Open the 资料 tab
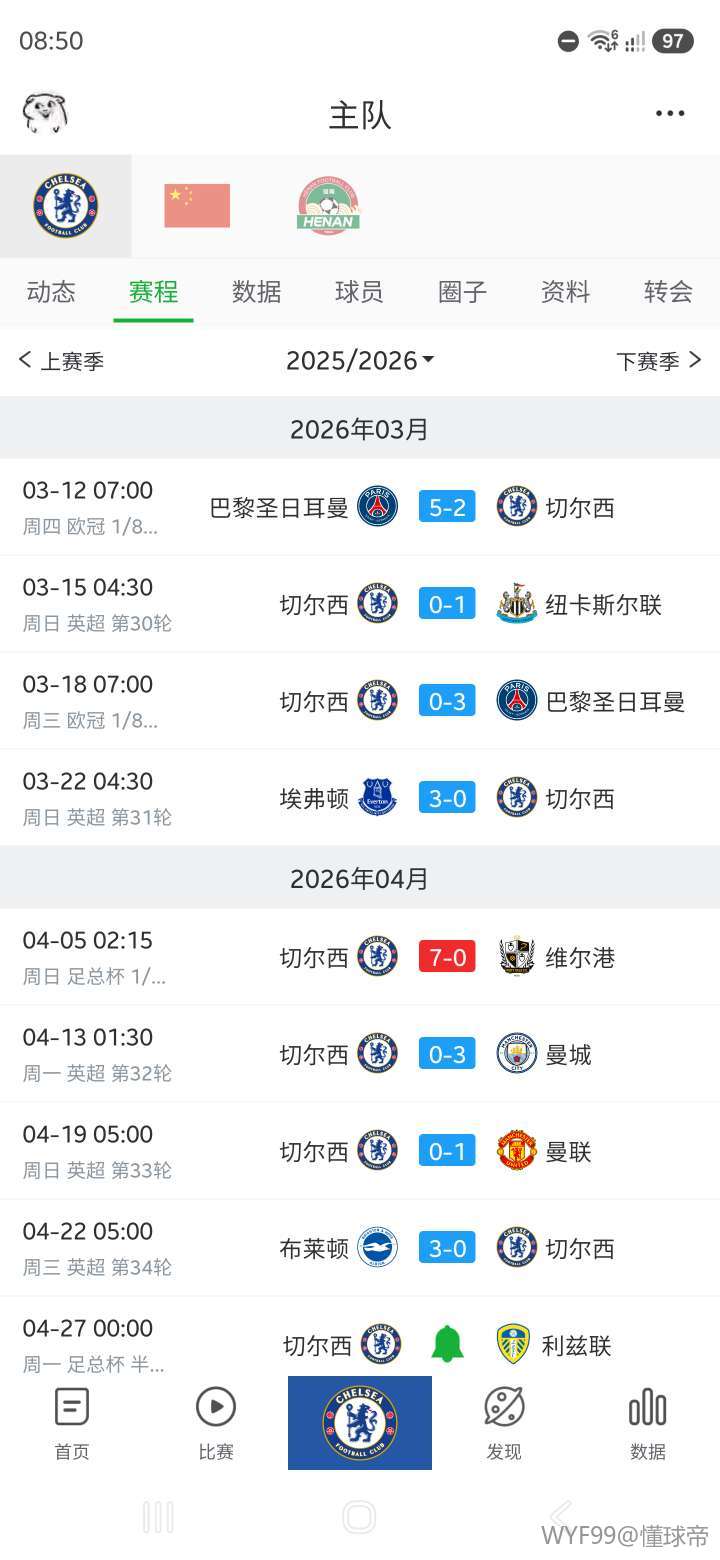 (565, 292)
